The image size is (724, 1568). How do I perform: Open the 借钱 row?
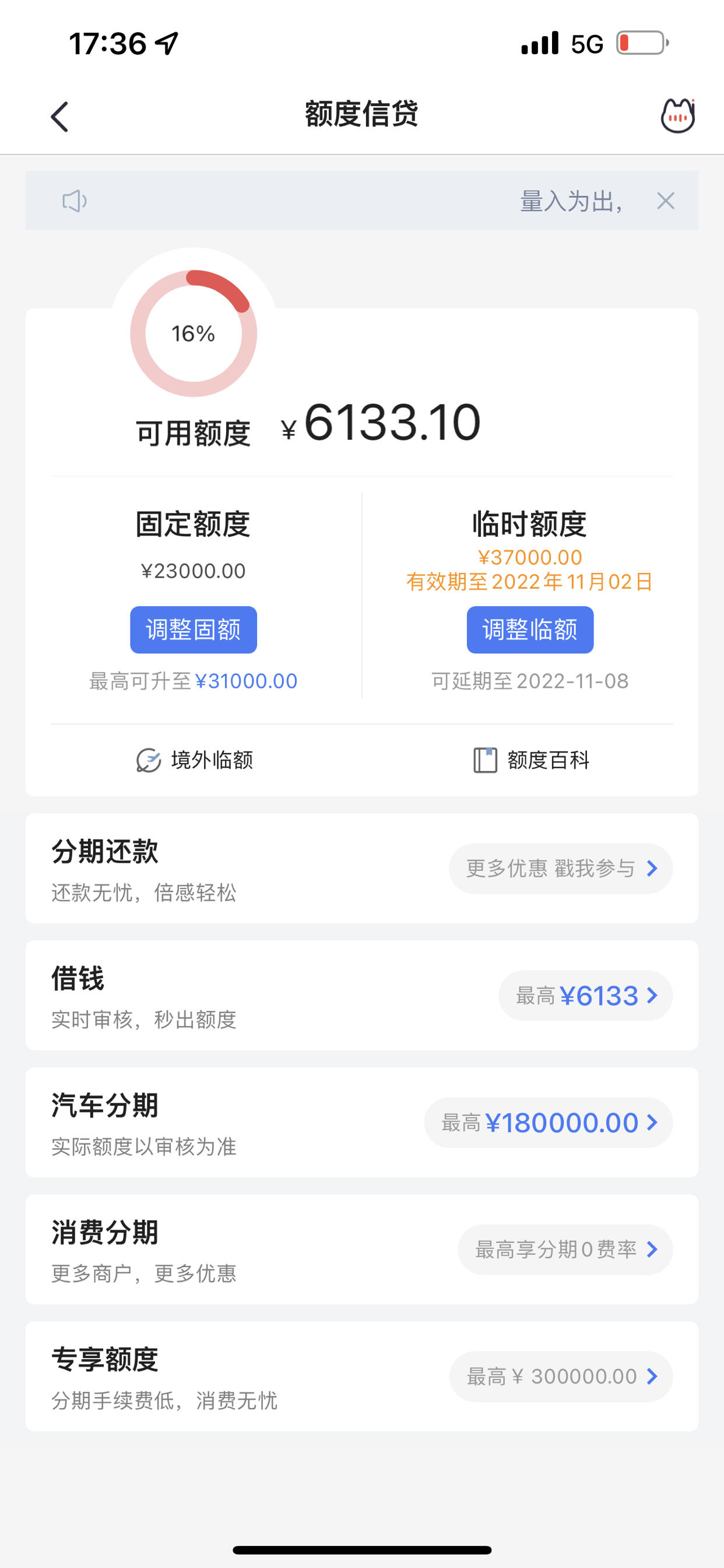361,995
